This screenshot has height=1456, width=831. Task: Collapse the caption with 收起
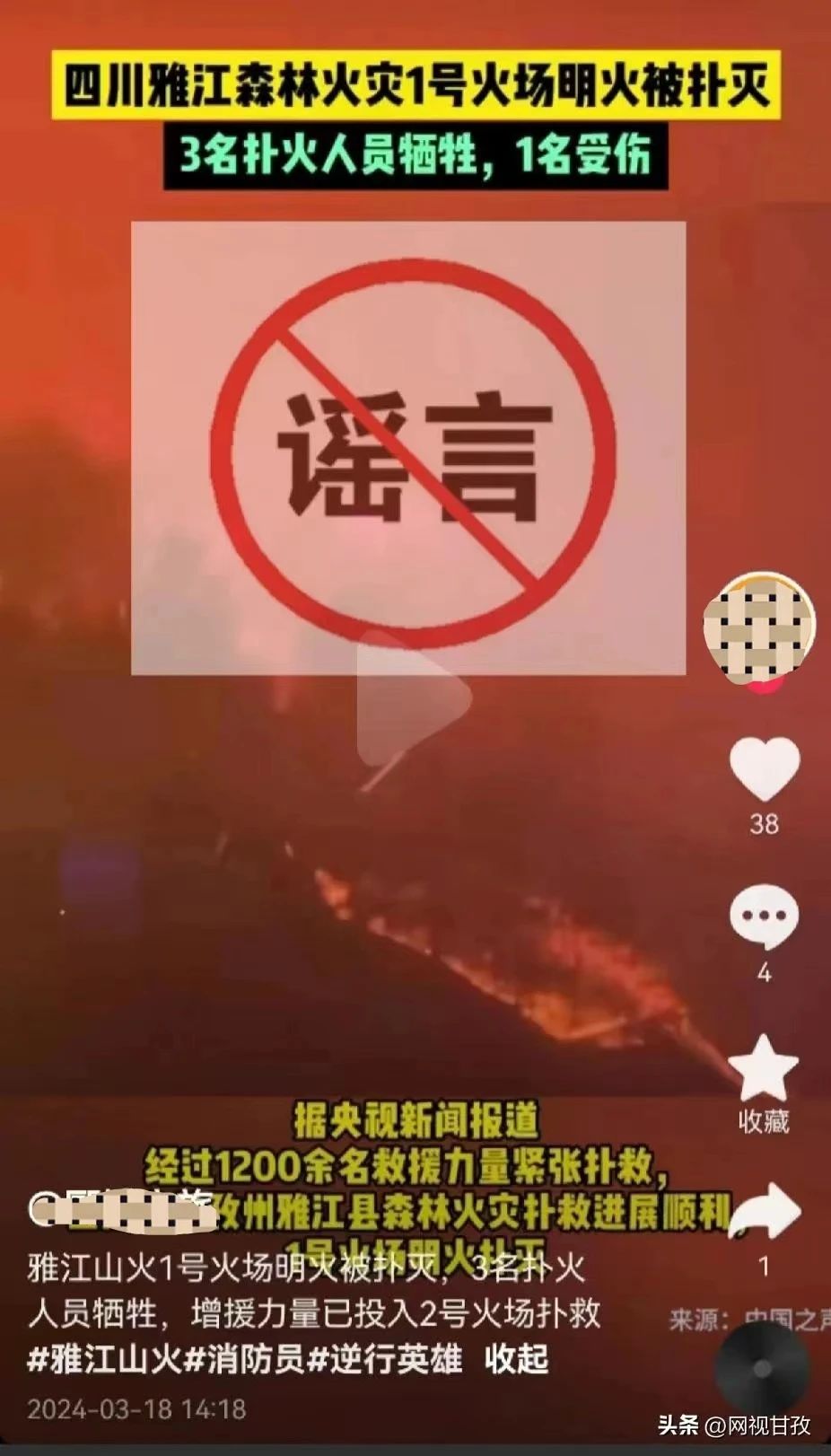[x=517, y=1359]
